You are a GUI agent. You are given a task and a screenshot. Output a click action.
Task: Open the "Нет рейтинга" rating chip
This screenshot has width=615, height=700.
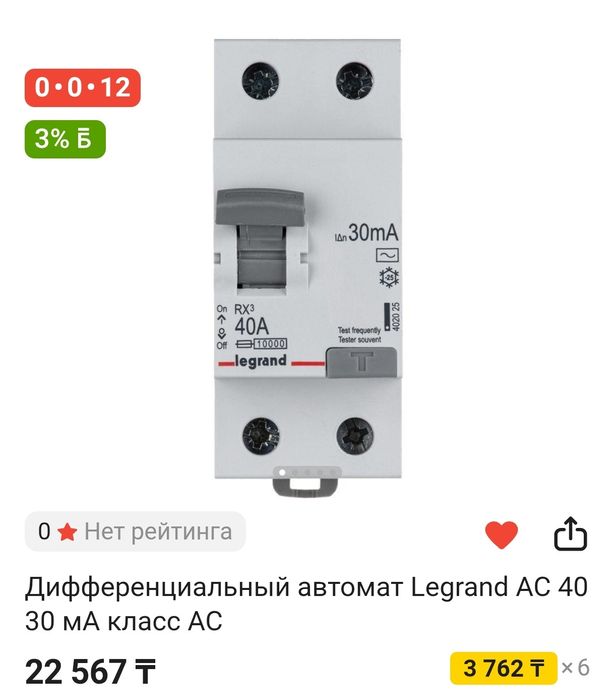pyautogui.click(x=135, y=532)
